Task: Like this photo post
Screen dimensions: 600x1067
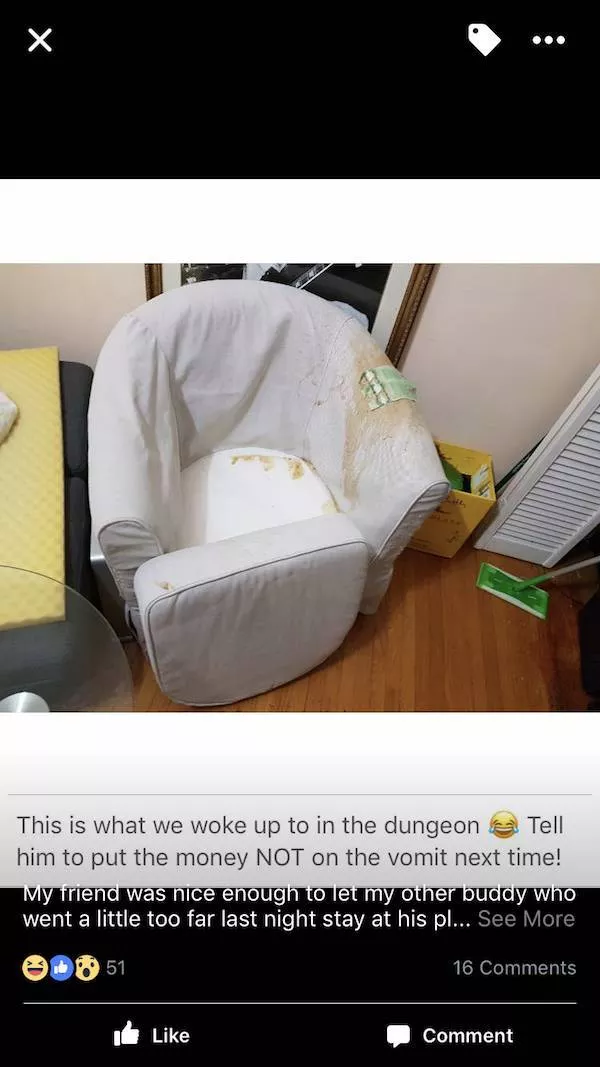Action: point(151,1035)
